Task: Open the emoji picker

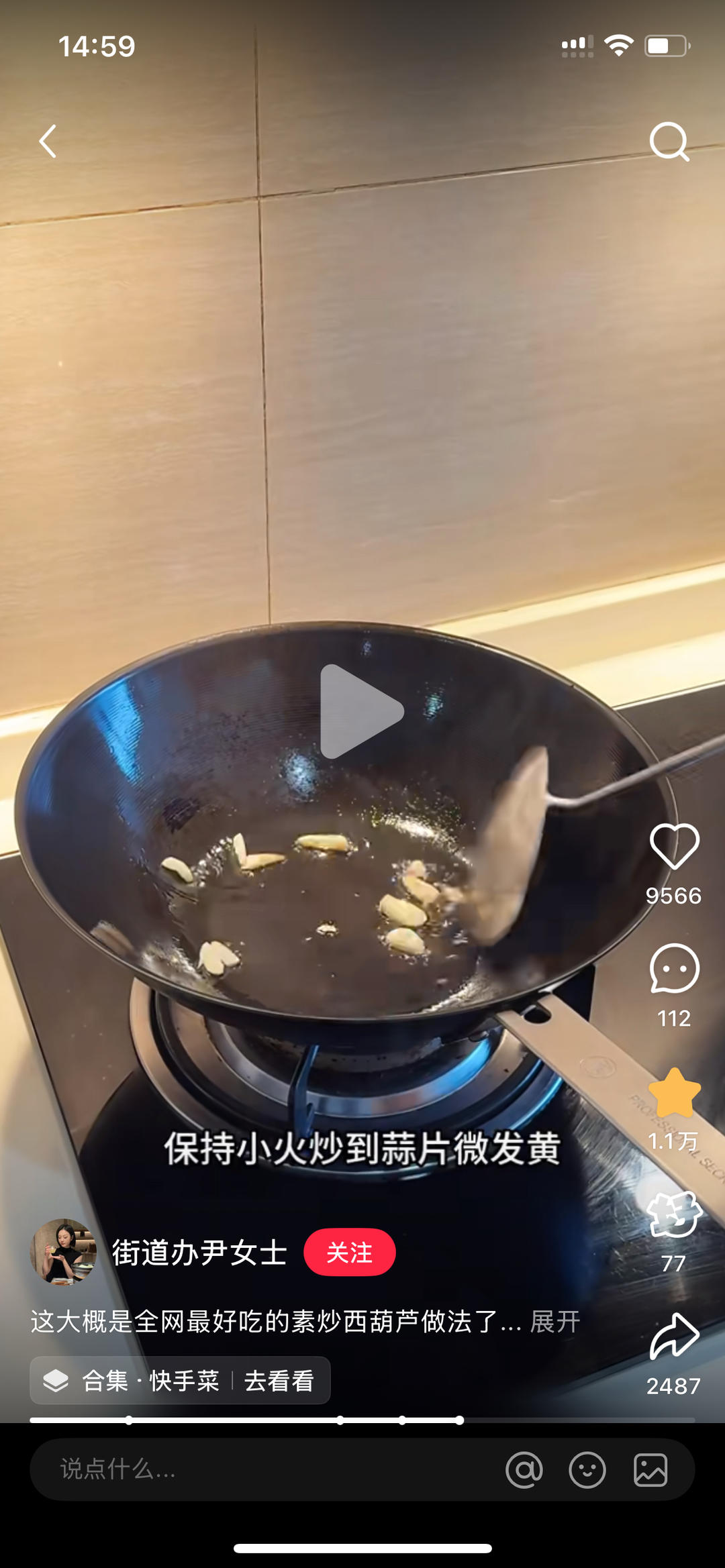Action: click(587, 1470)
